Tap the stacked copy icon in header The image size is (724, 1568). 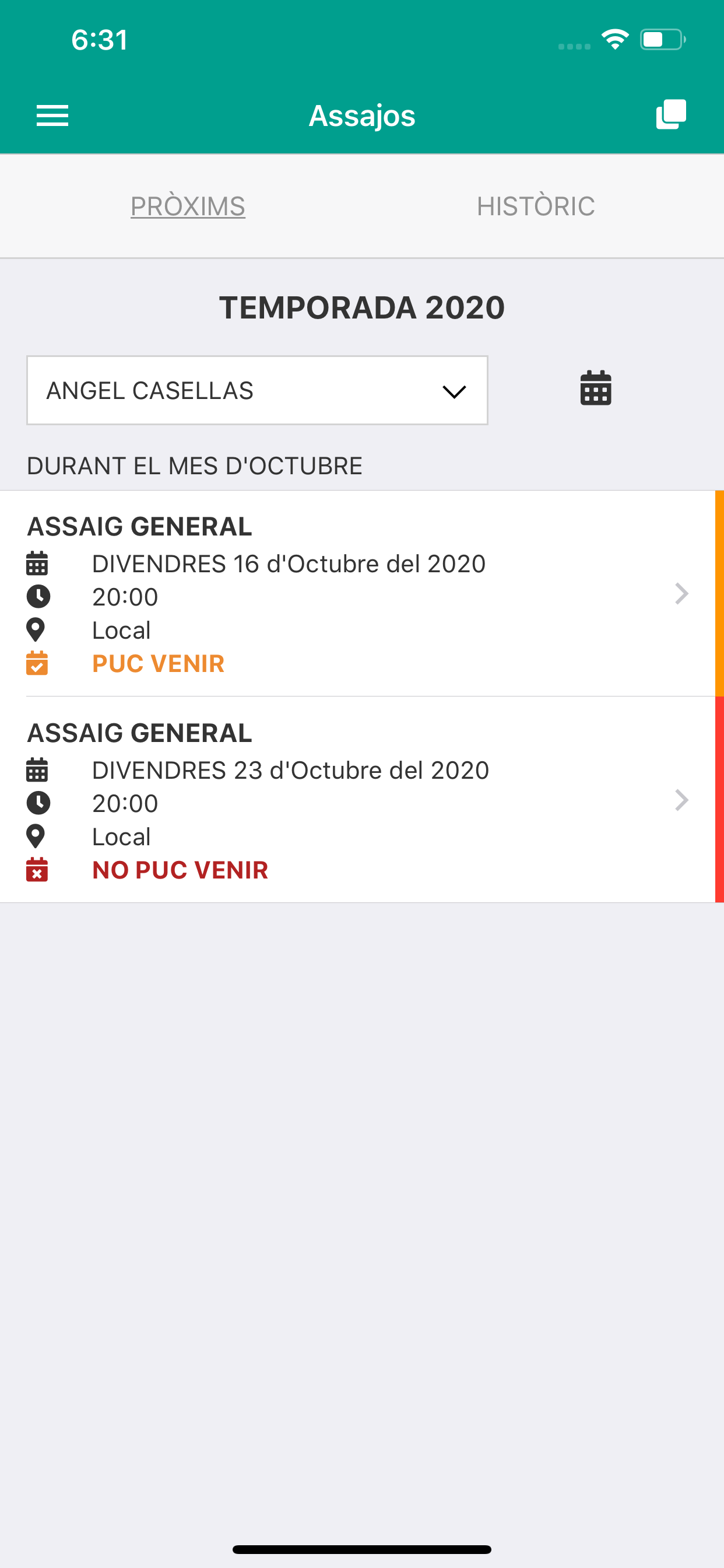tap(671, 114)
